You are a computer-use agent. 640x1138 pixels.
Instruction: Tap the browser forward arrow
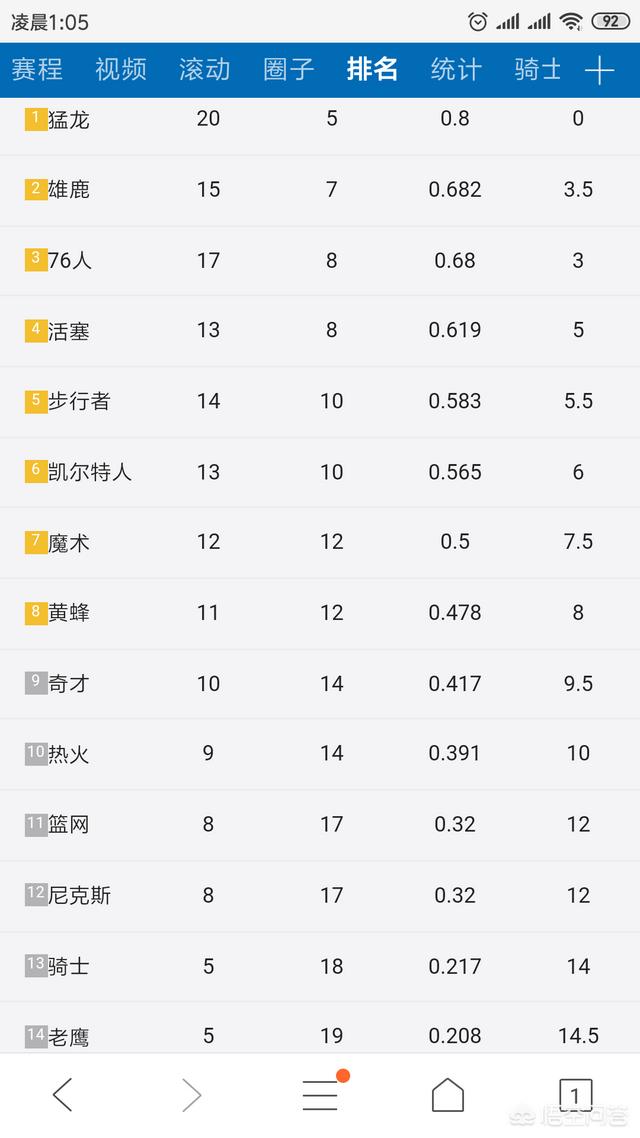[x=191, y=1095]
